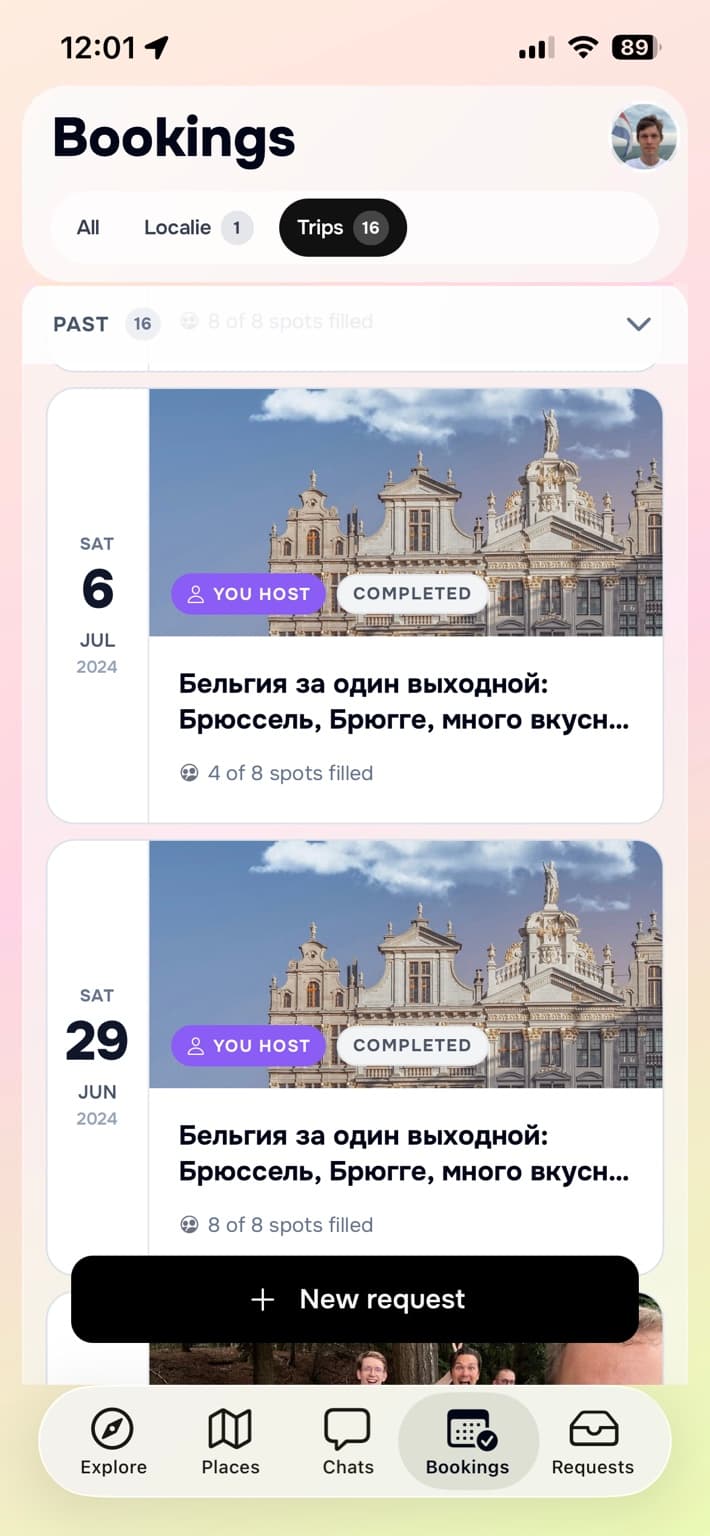Open the Places tab
Viewport: 710px width, 1536px height.
coord(230,1442)
